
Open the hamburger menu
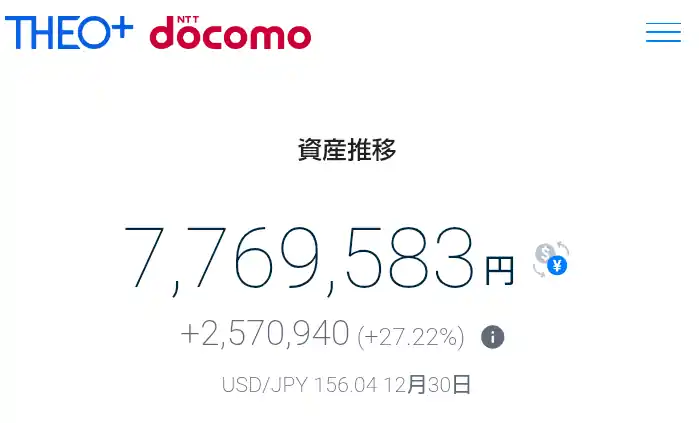663,32
